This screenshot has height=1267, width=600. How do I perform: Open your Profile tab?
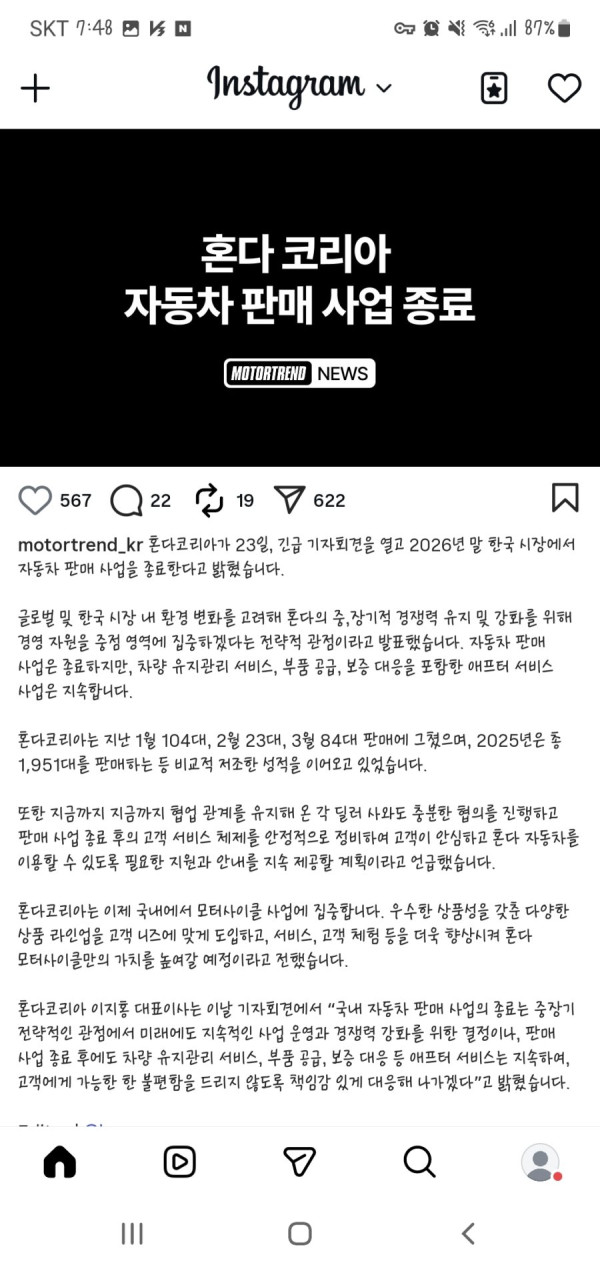[x=540, y=1161]
